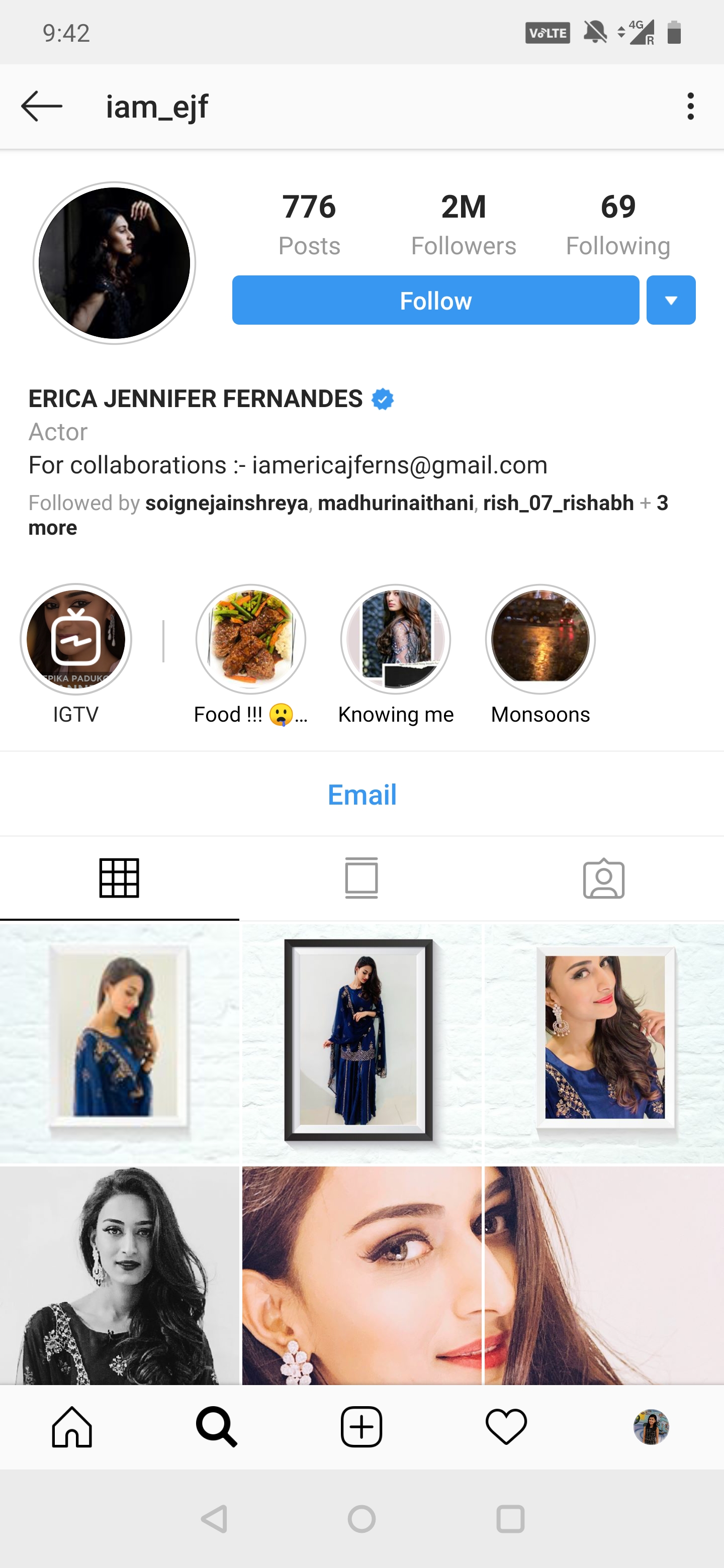This screenshot has height=1568, width=724.
Task: Open the Knowing me highlight
Action: (396, 639)
